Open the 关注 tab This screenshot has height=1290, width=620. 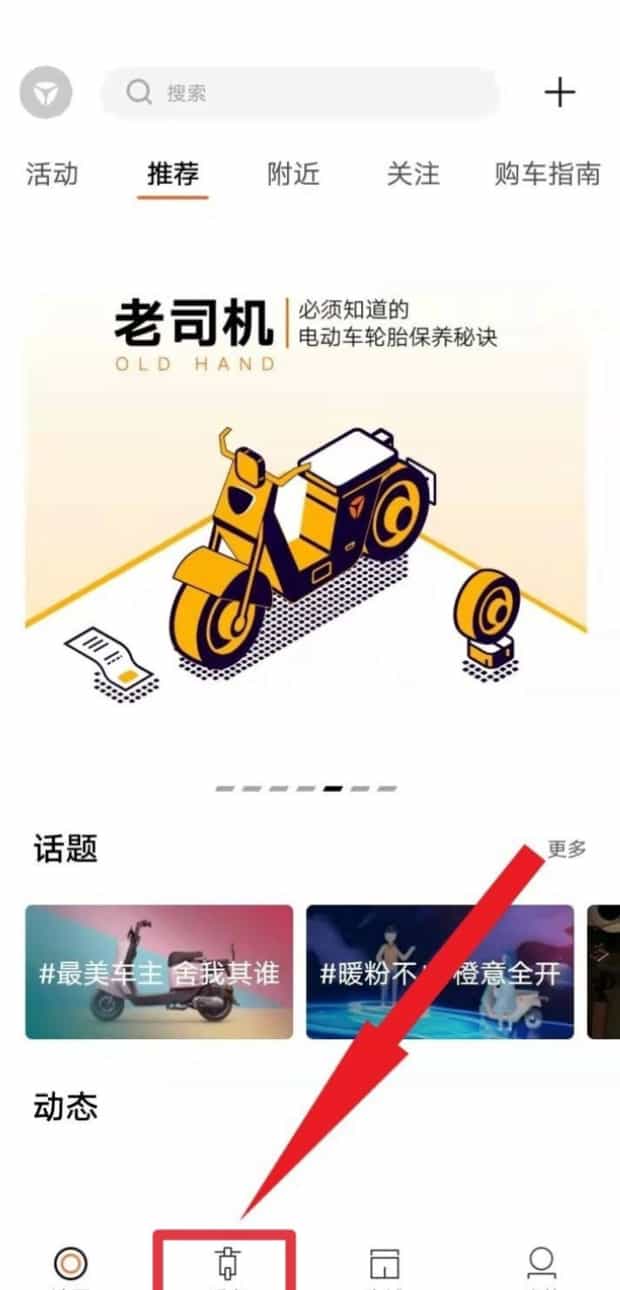(x=413, y=174)
